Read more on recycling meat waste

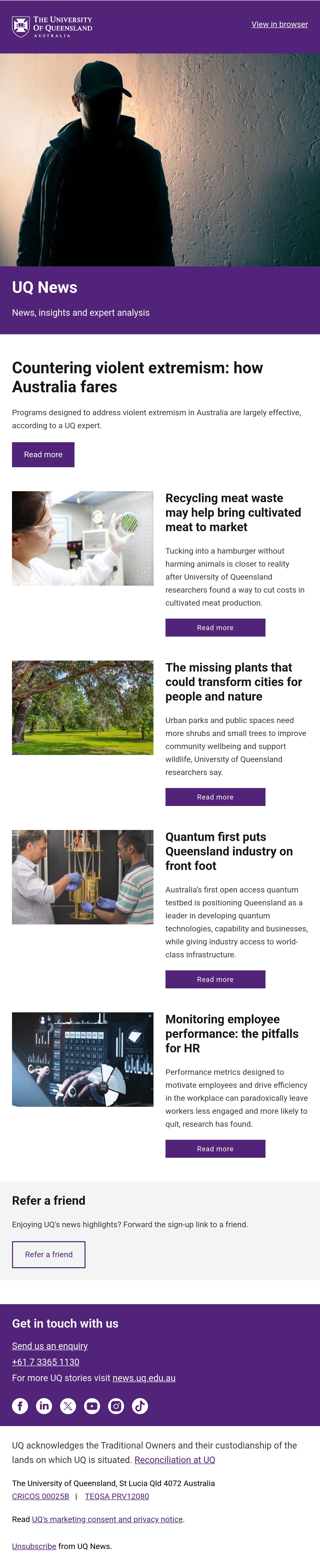click(x=215, y=628)
